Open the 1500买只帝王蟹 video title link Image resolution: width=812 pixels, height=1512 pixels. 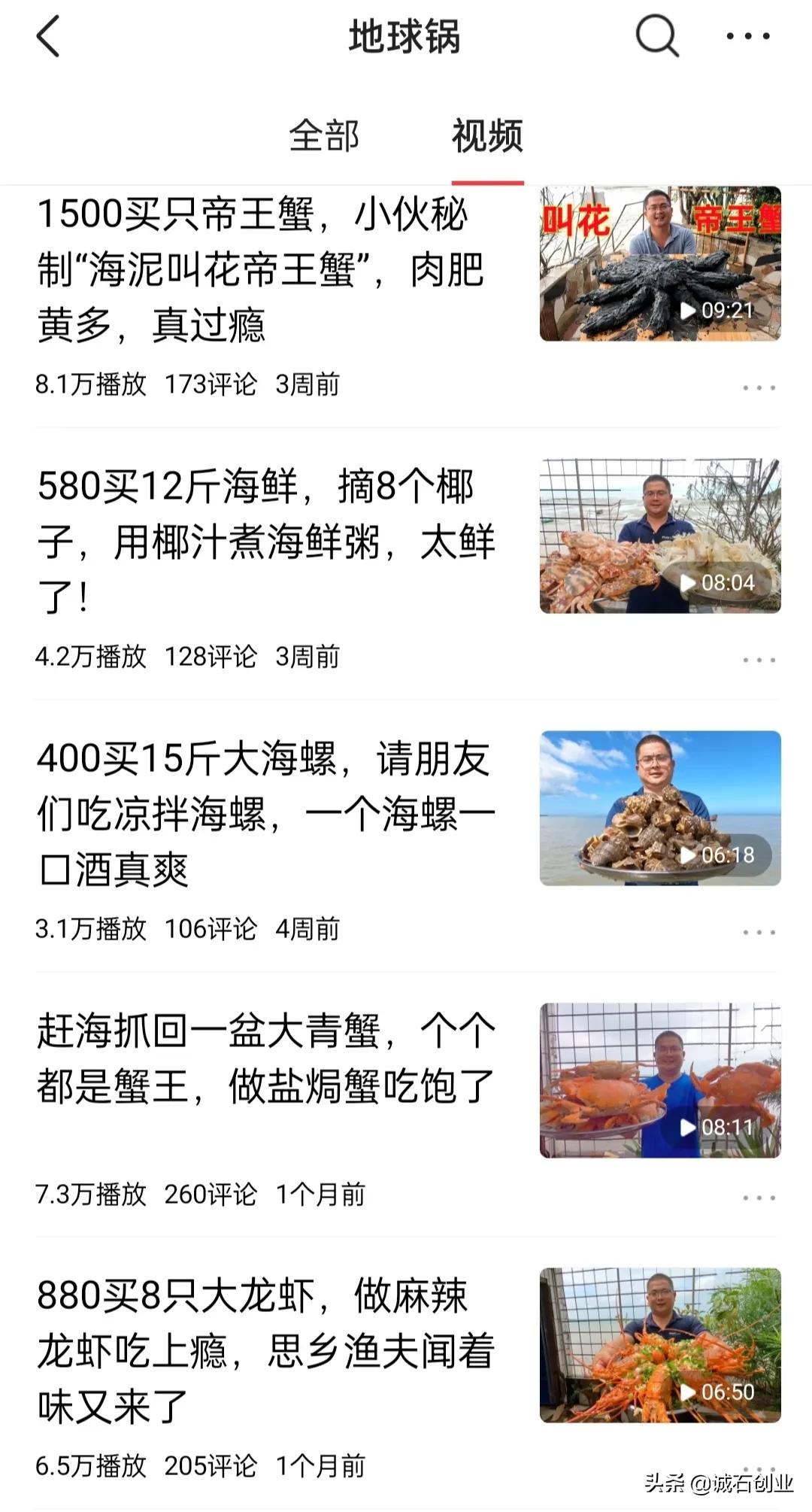click(x=256, y=271)
